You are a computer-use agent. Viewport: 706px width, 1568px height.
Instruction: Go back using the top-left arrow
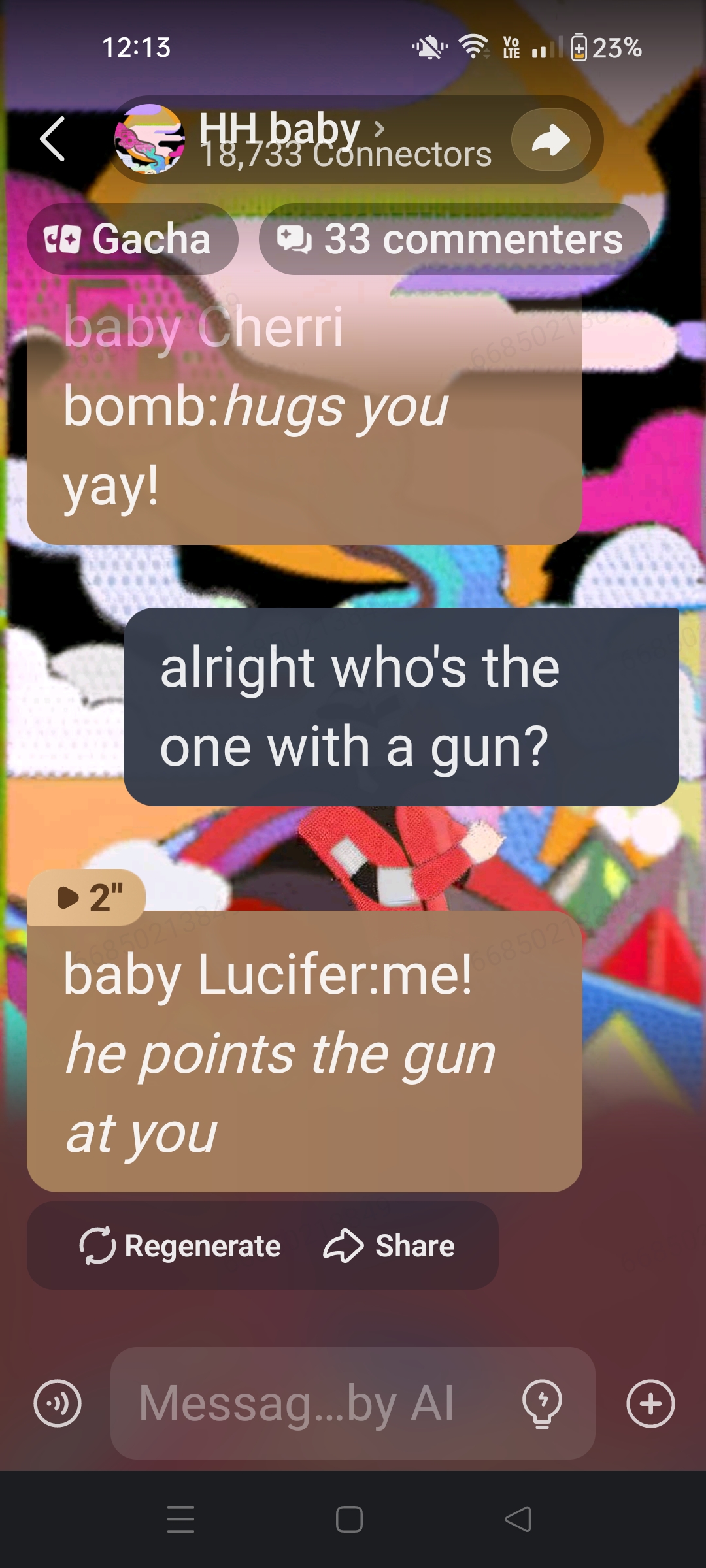pos(52,139)
